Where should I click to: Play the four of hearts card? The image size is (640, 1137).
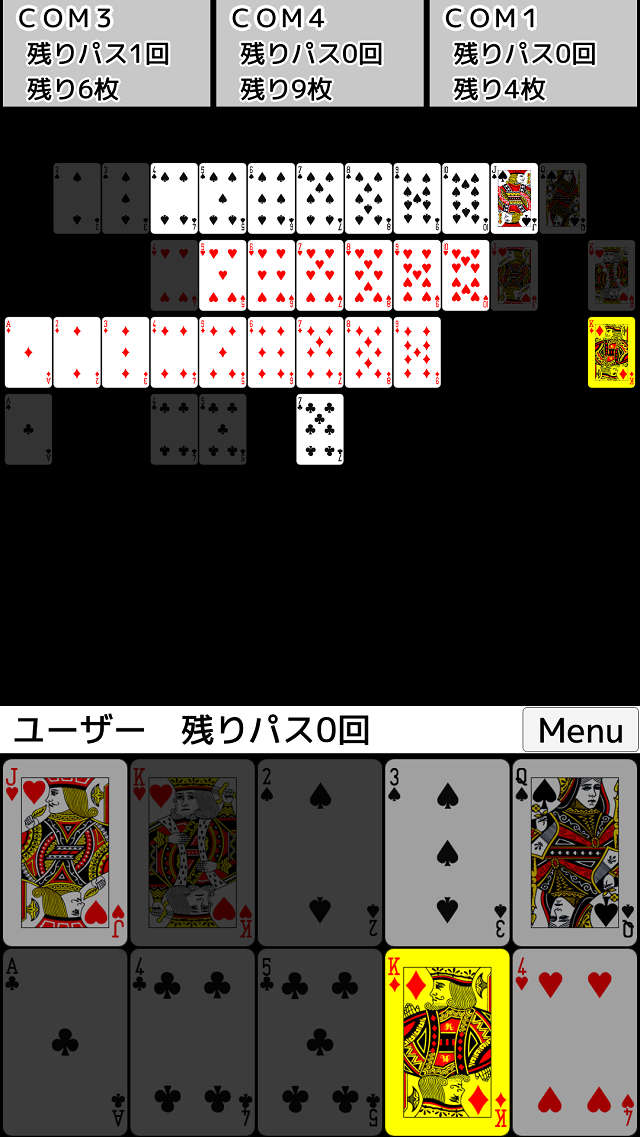574,1042
